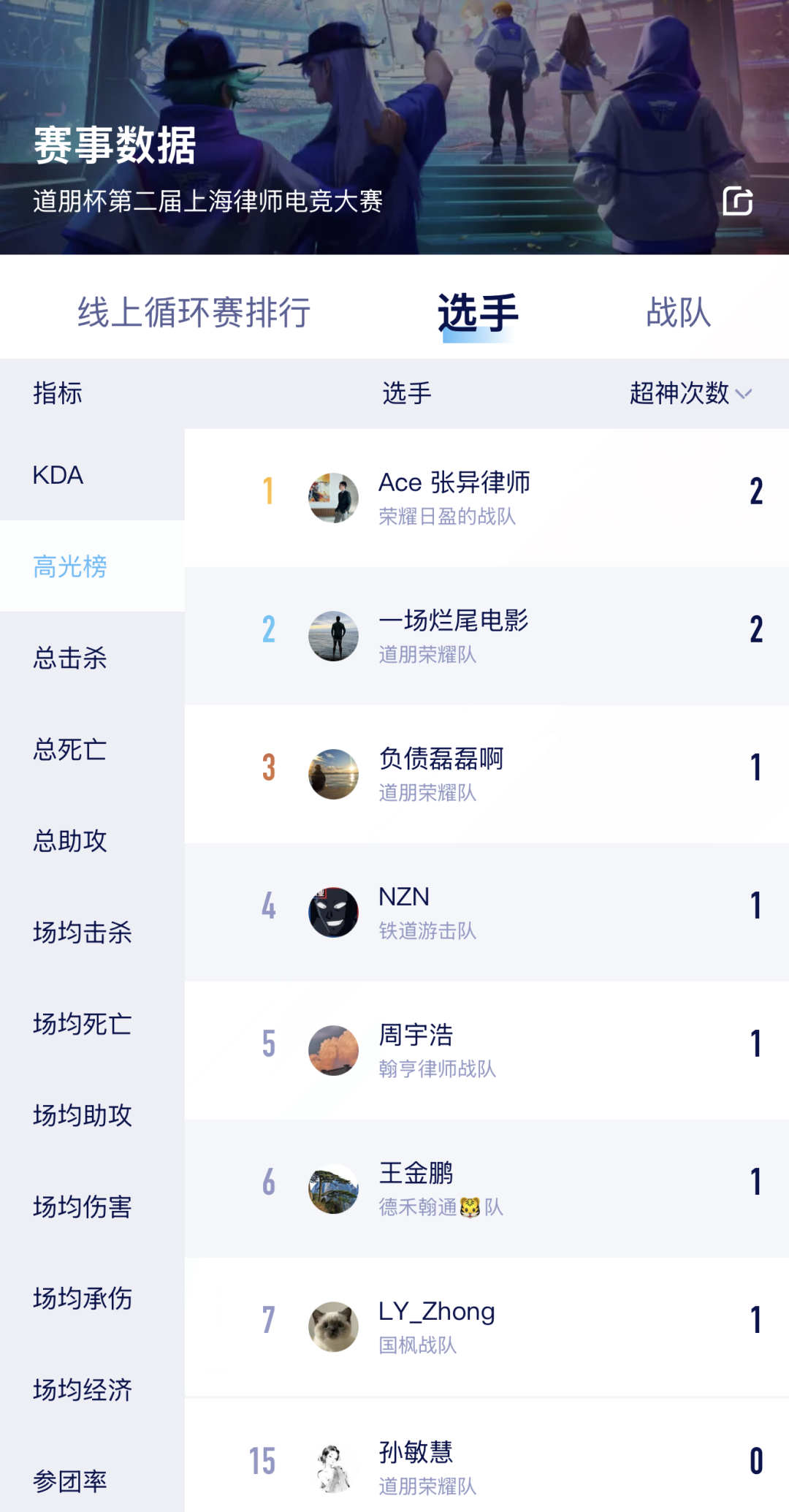
Task: Switch metric to 总击杀
Action: [x=70, y=658]
